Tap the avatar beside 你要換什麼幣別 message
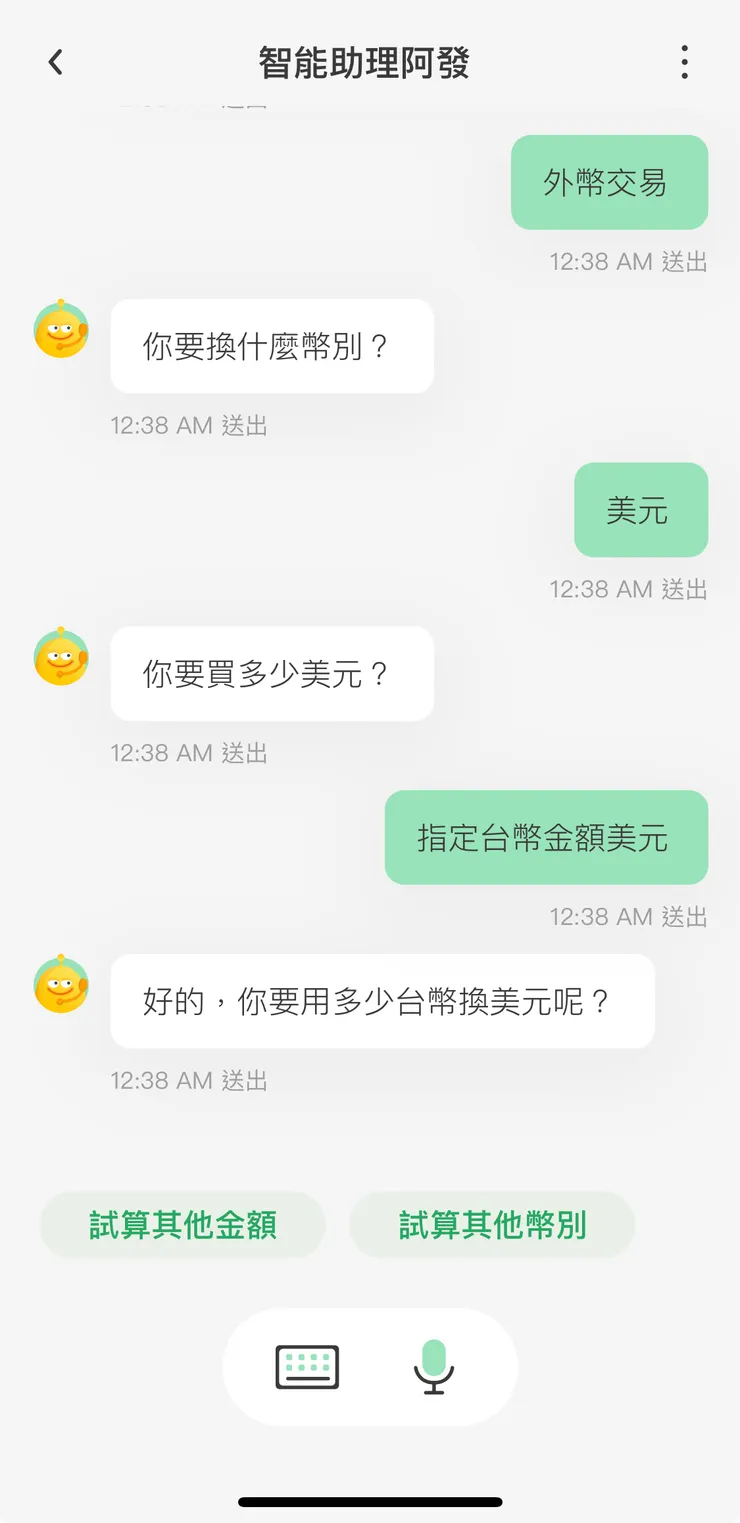 pos(61,330)
